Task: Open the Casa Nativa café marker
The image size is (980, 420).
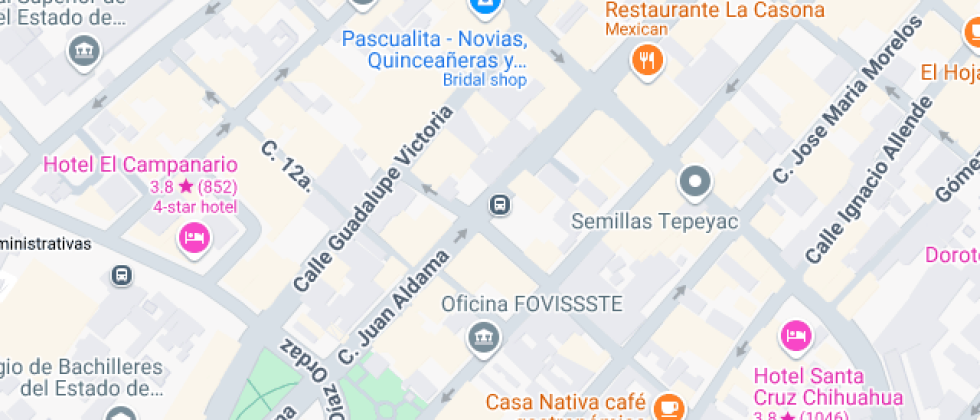Action: [669, 407]
